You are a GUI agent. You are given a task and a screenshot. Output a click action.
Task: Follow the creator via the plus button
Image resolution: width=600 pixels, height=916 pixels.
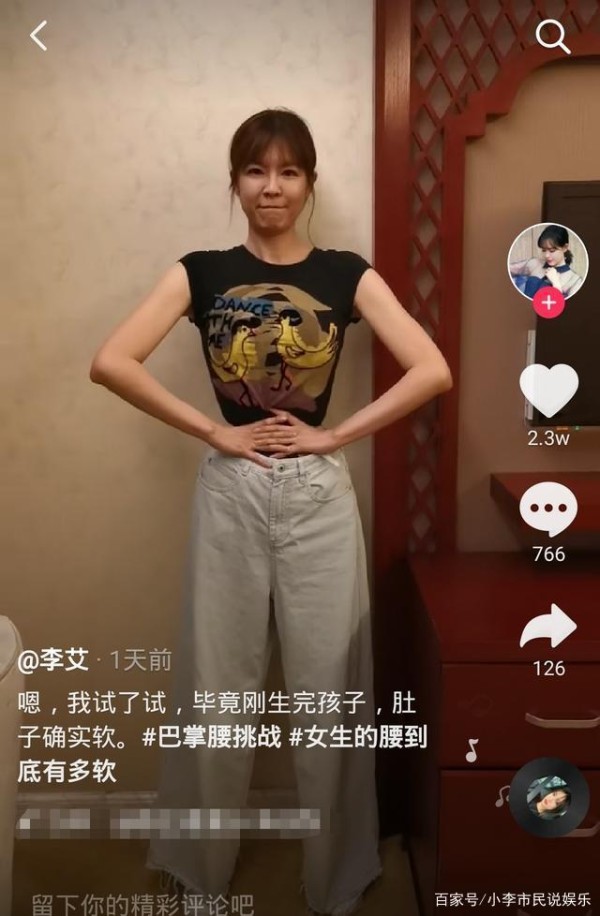pyautogui.click(x=548, y=303)
